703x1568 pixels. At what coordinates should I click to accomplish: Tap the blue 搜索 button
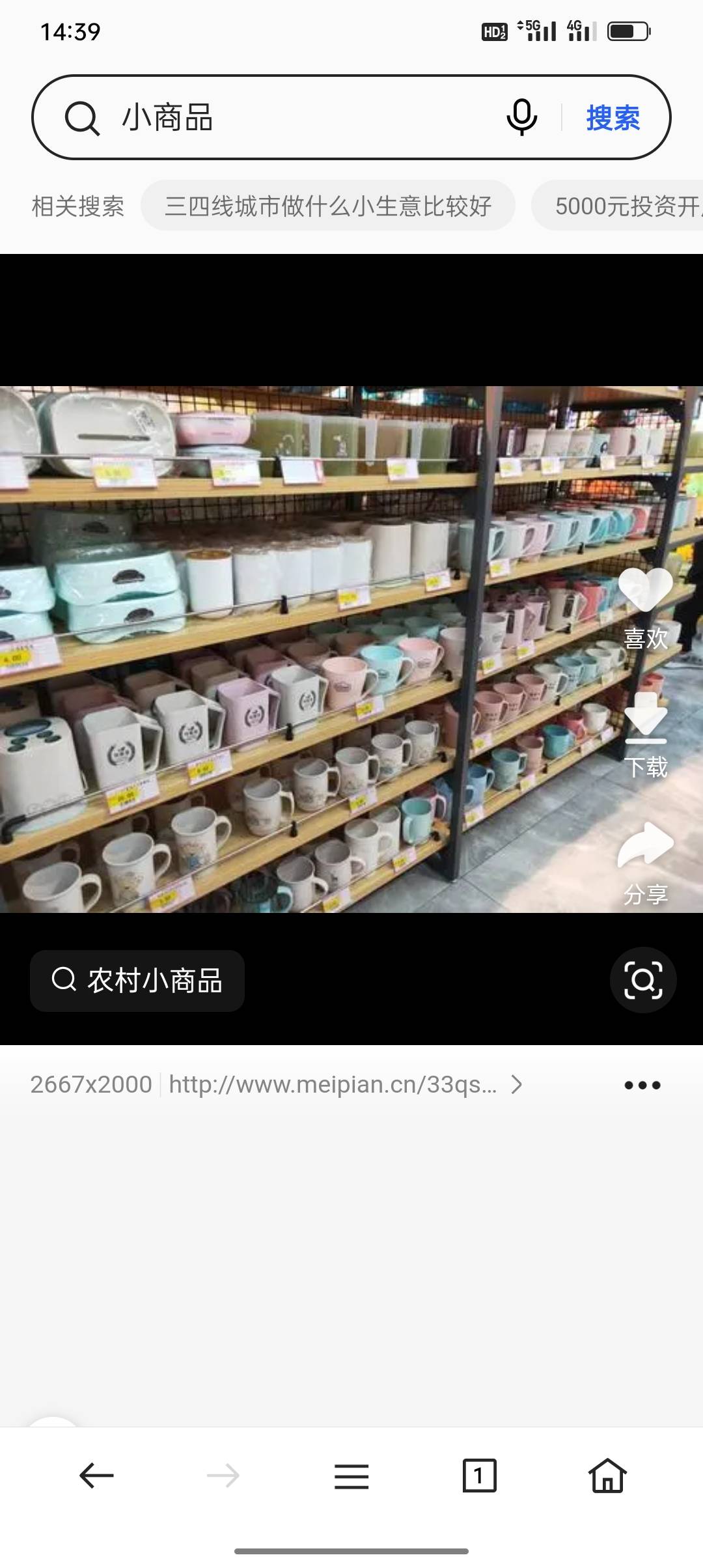(613, 118)
